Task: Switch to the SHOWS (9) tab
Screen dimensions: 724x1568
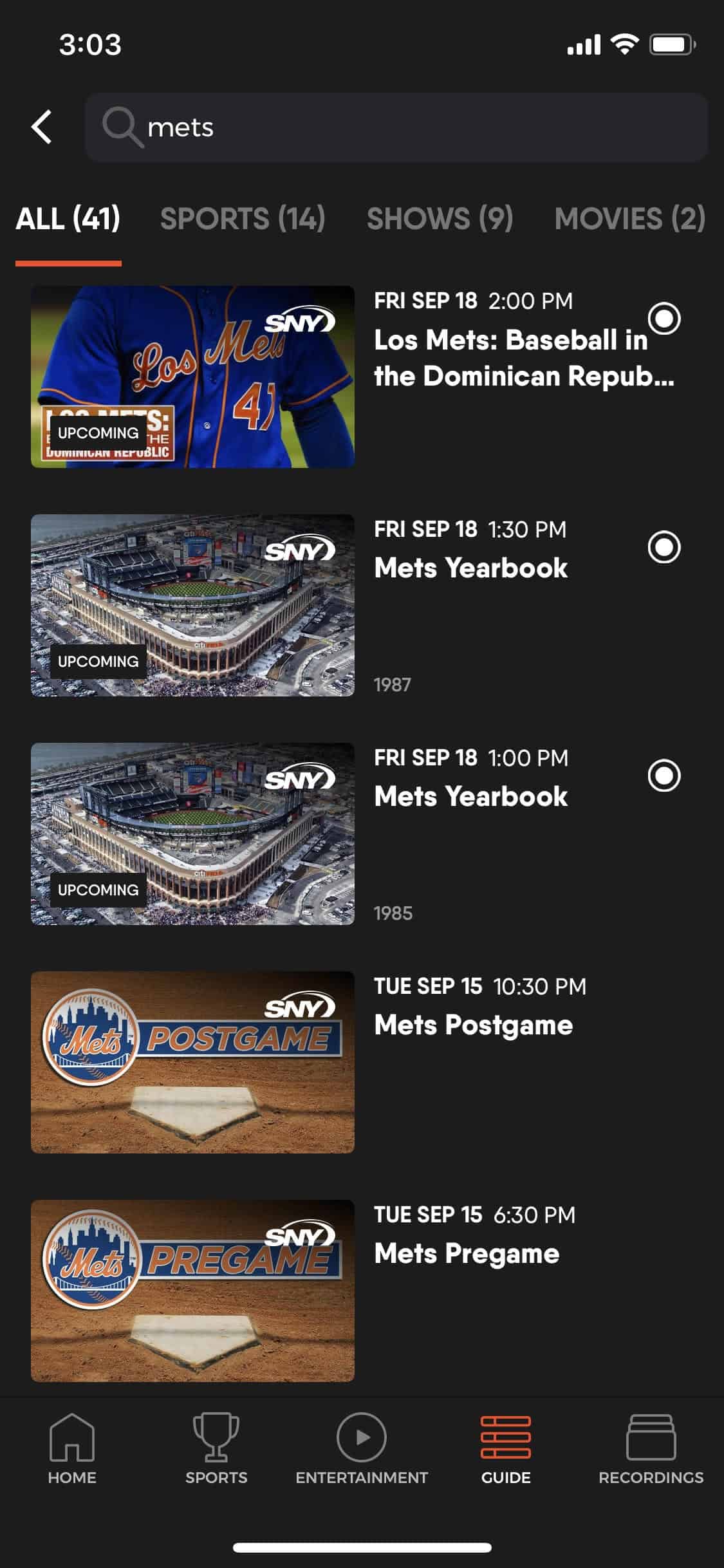Action: pyautogui.click(x=440, y=218)
